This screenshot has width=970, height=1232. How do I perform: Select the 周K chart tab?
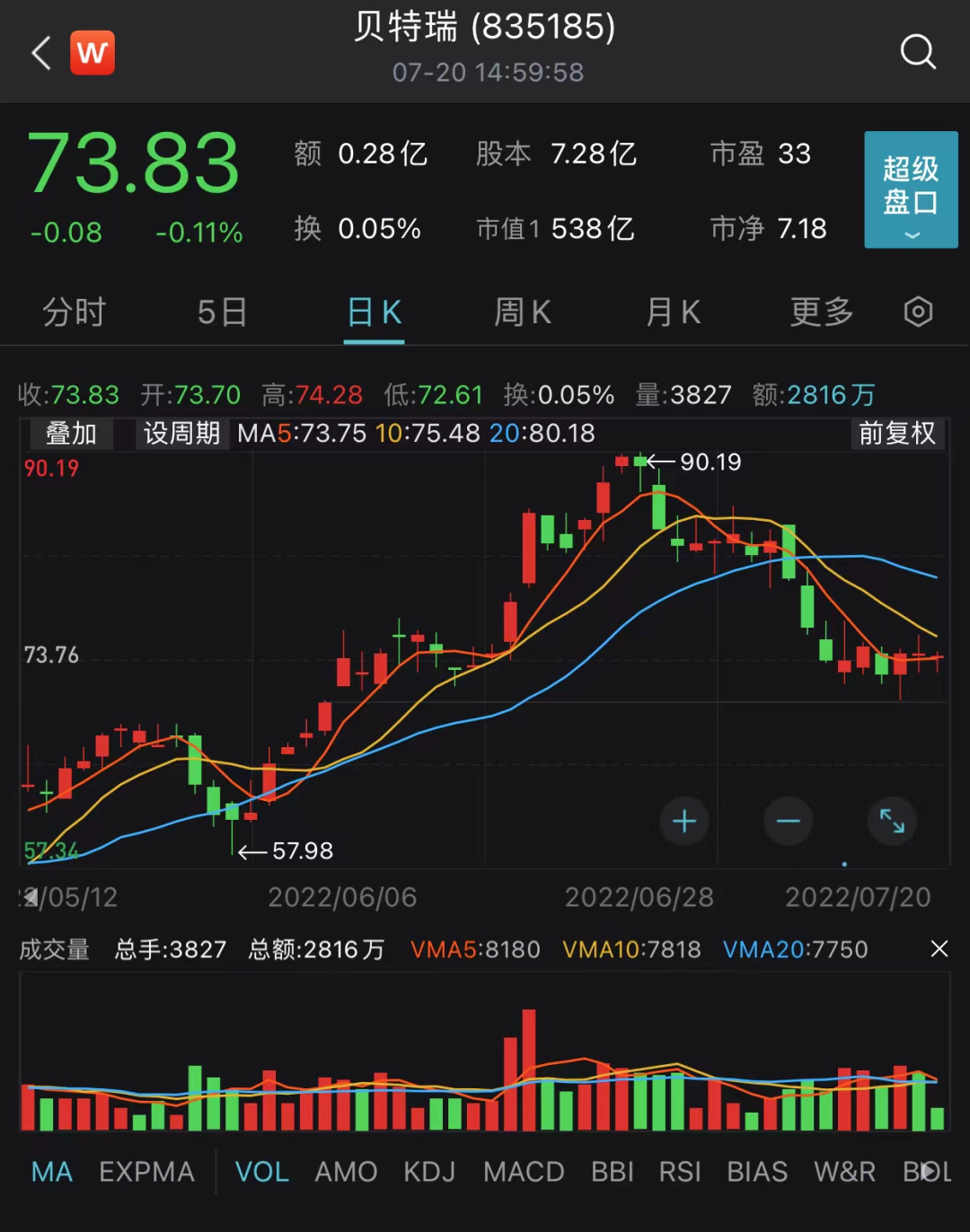pos(522,312)
